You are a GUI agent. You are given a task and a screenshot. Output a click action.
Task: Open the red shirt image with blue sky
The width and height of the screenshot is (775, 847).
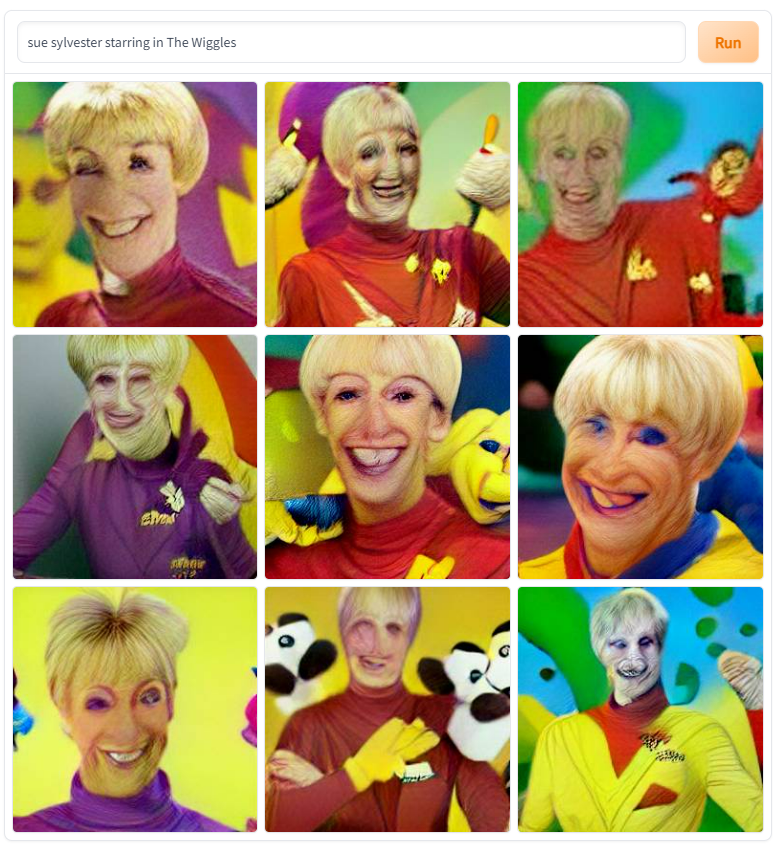click(640, 204)
